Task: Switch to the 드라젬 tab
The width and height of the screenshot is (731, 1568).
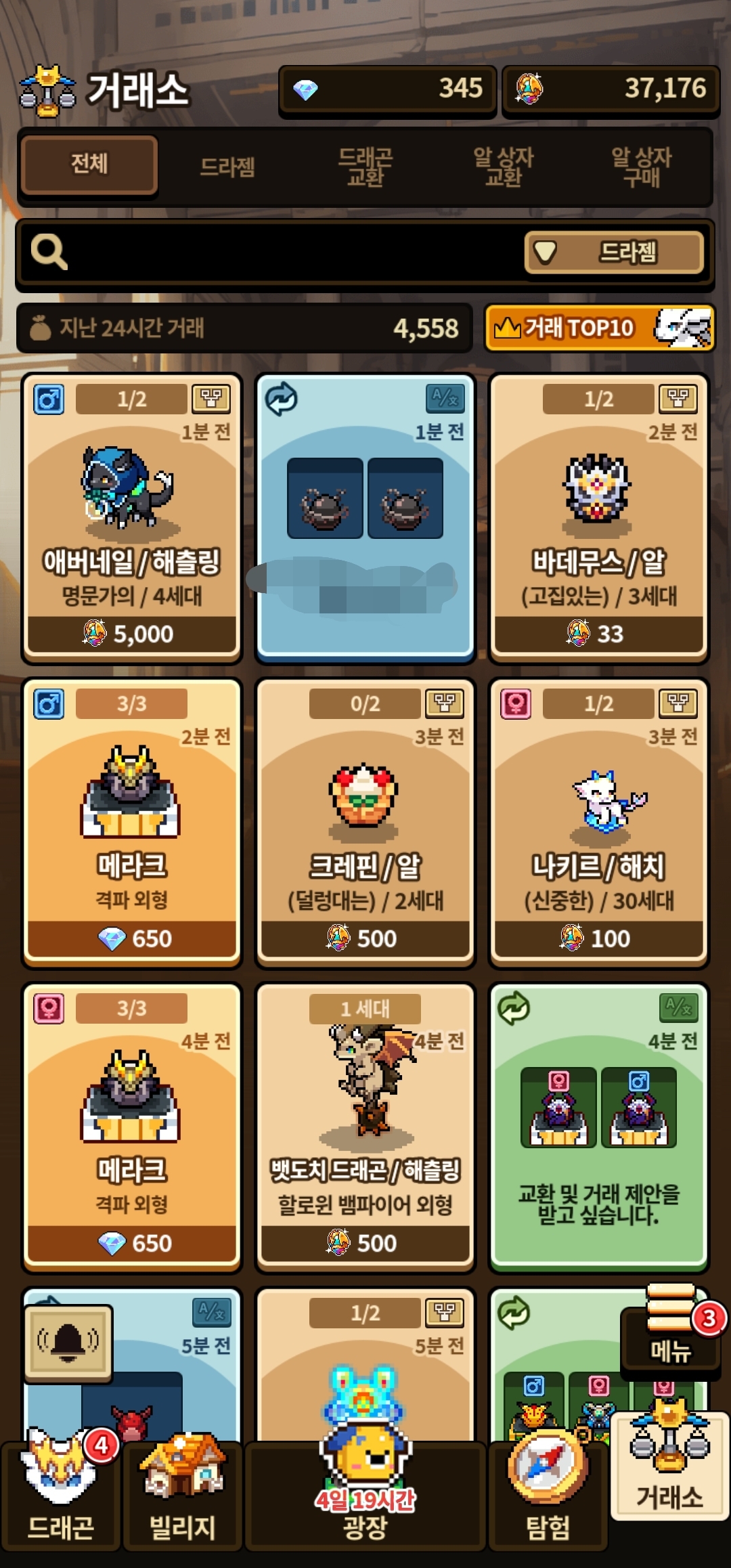Action: click(227, 167)
